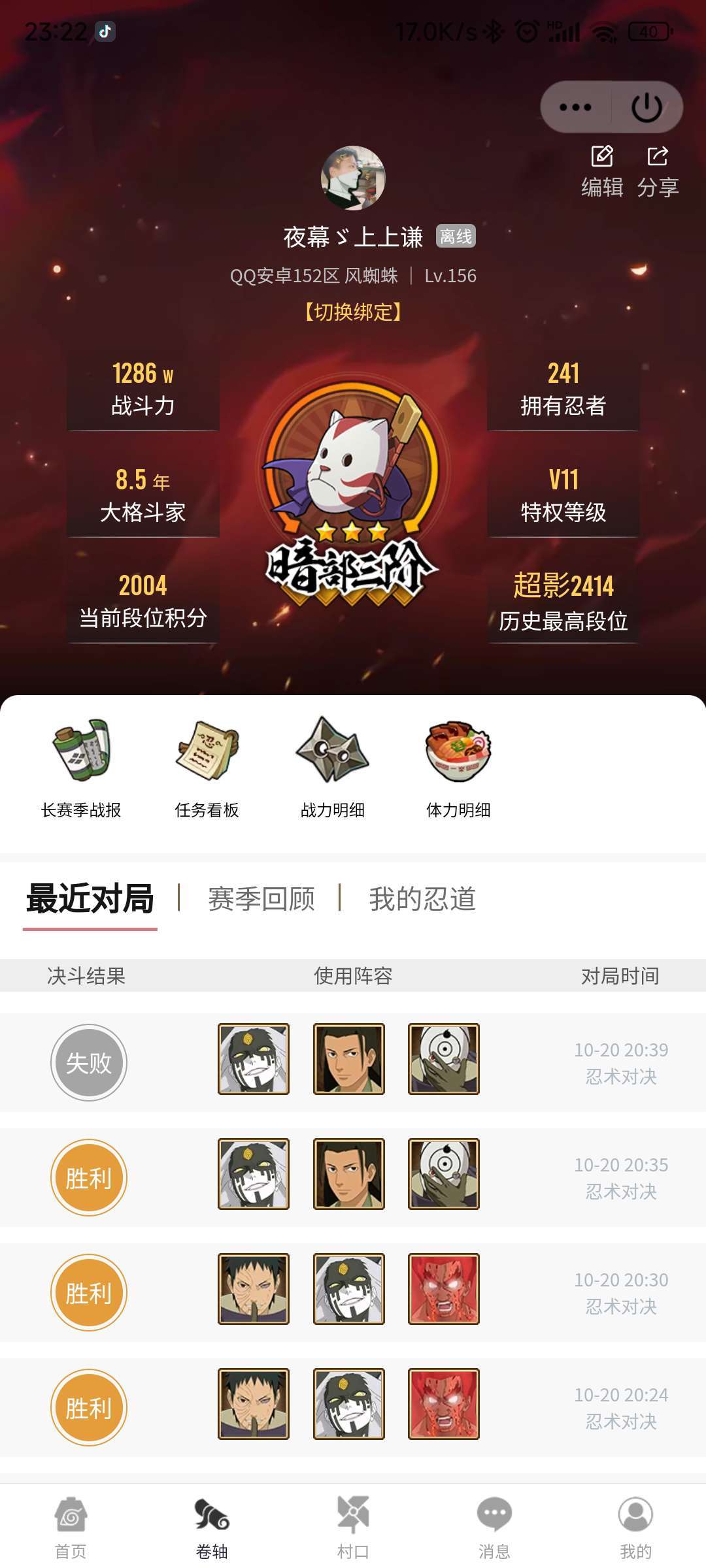Switch to the 我的忍道 tab

(422, 899)
